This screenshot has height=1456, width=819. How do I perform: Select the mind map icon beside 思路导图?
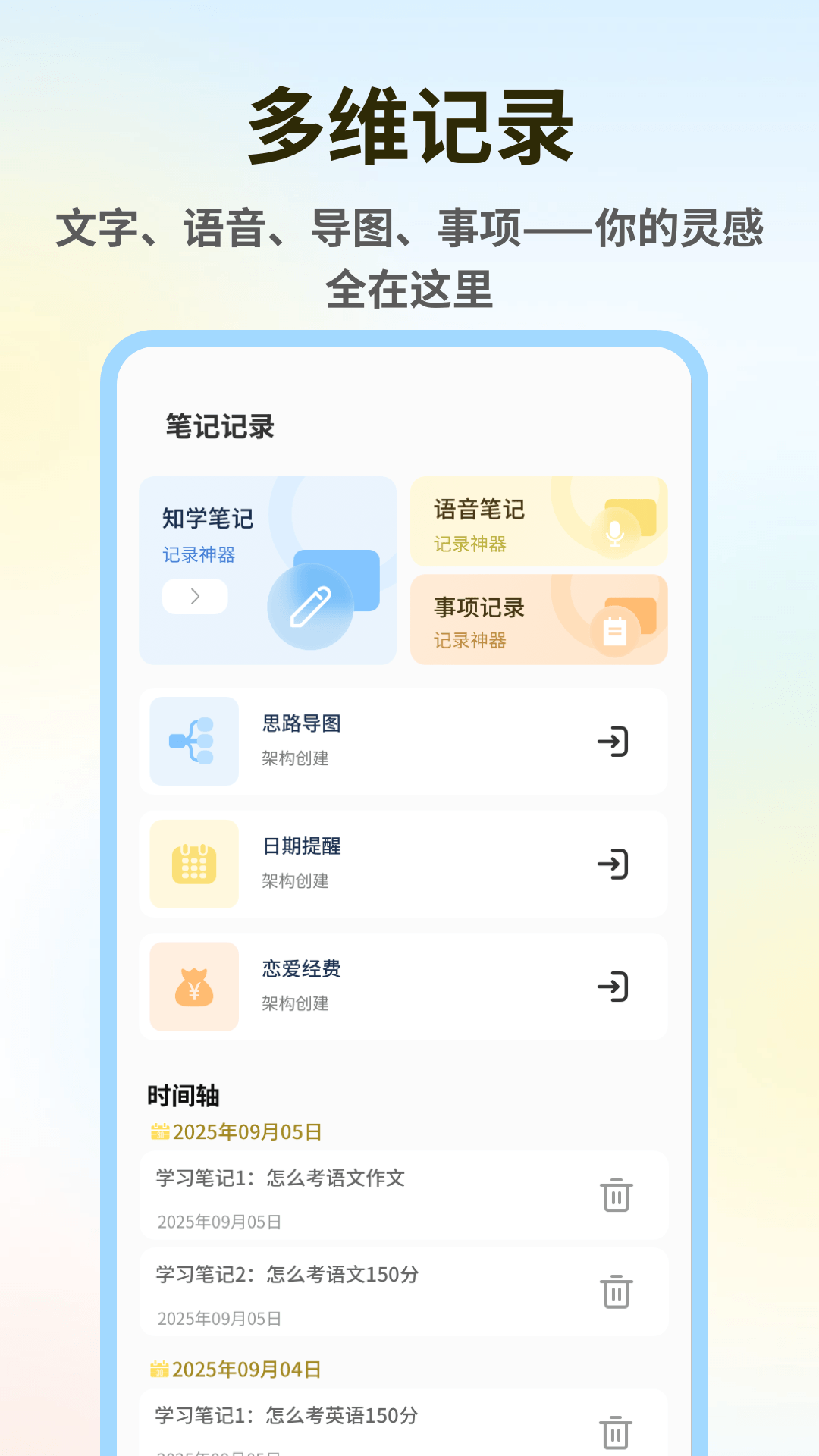click(193, 741)
